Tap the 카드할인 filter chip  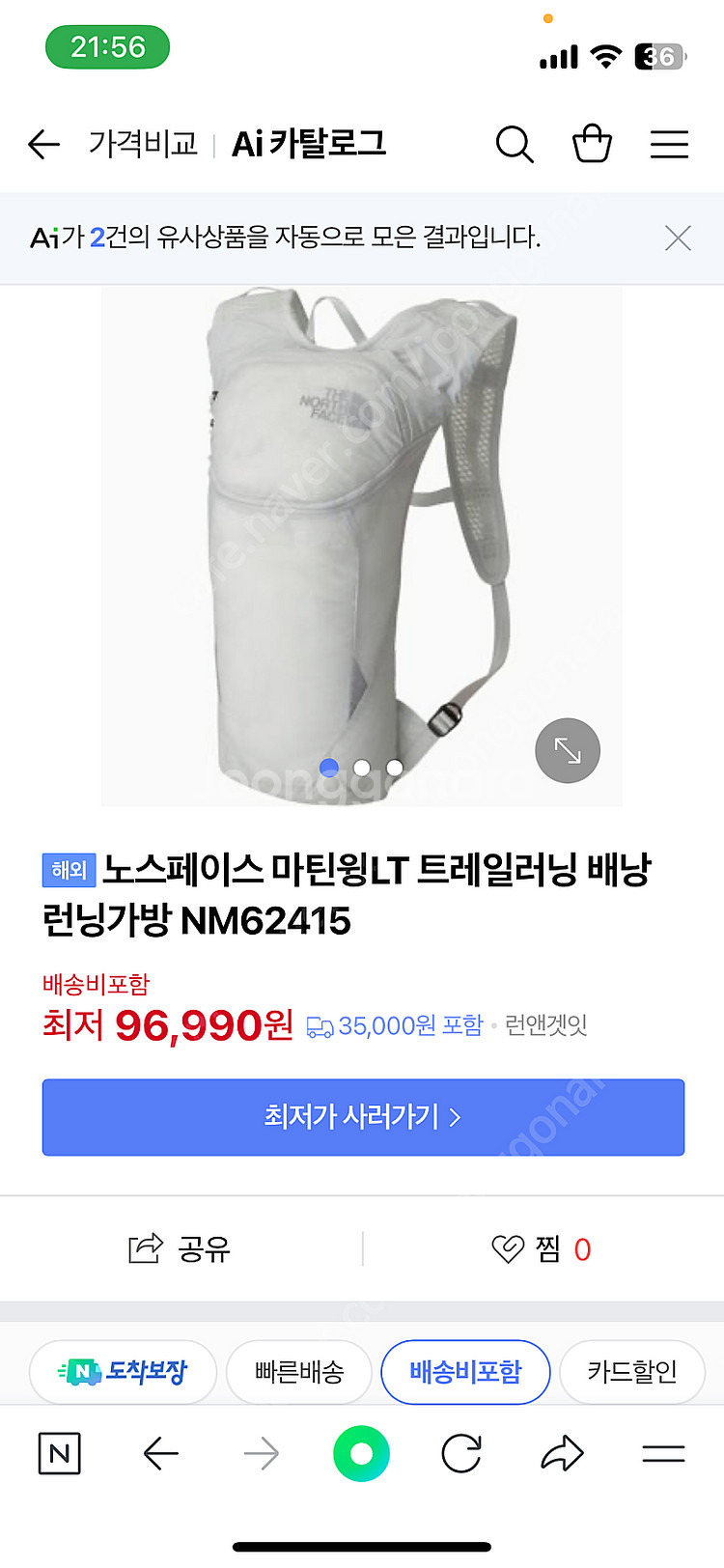(632, 1371)
